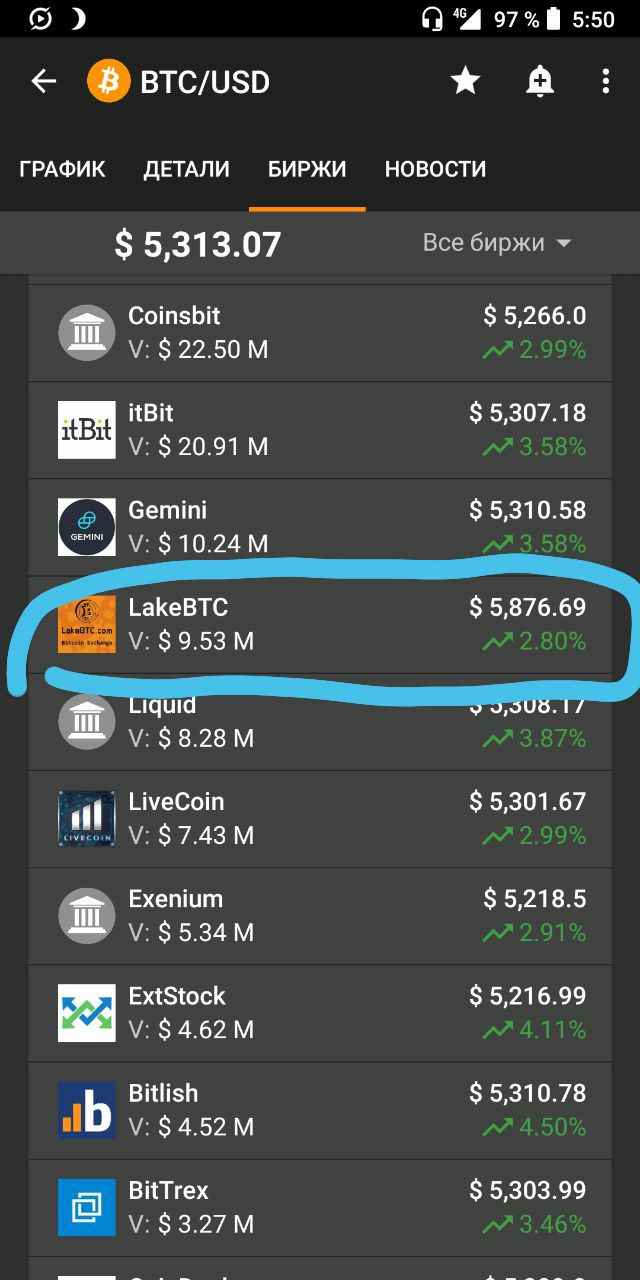Switch to the НОВОСТИ tab
Image resolution: width=640 pixels, height=1280 pixels.
coord(435,169)
